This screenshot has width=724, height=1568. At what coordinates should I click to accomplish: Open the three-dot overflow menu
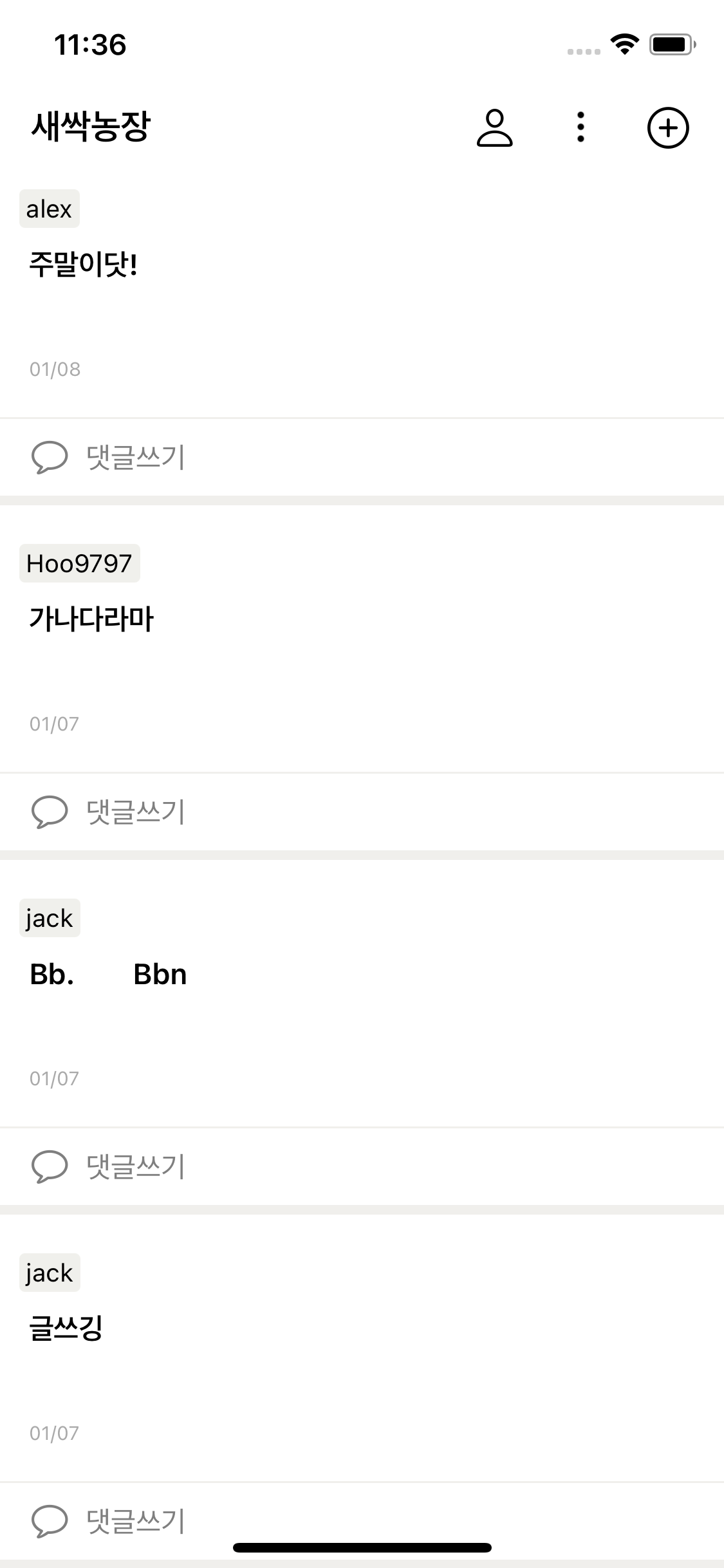point(580,127)
